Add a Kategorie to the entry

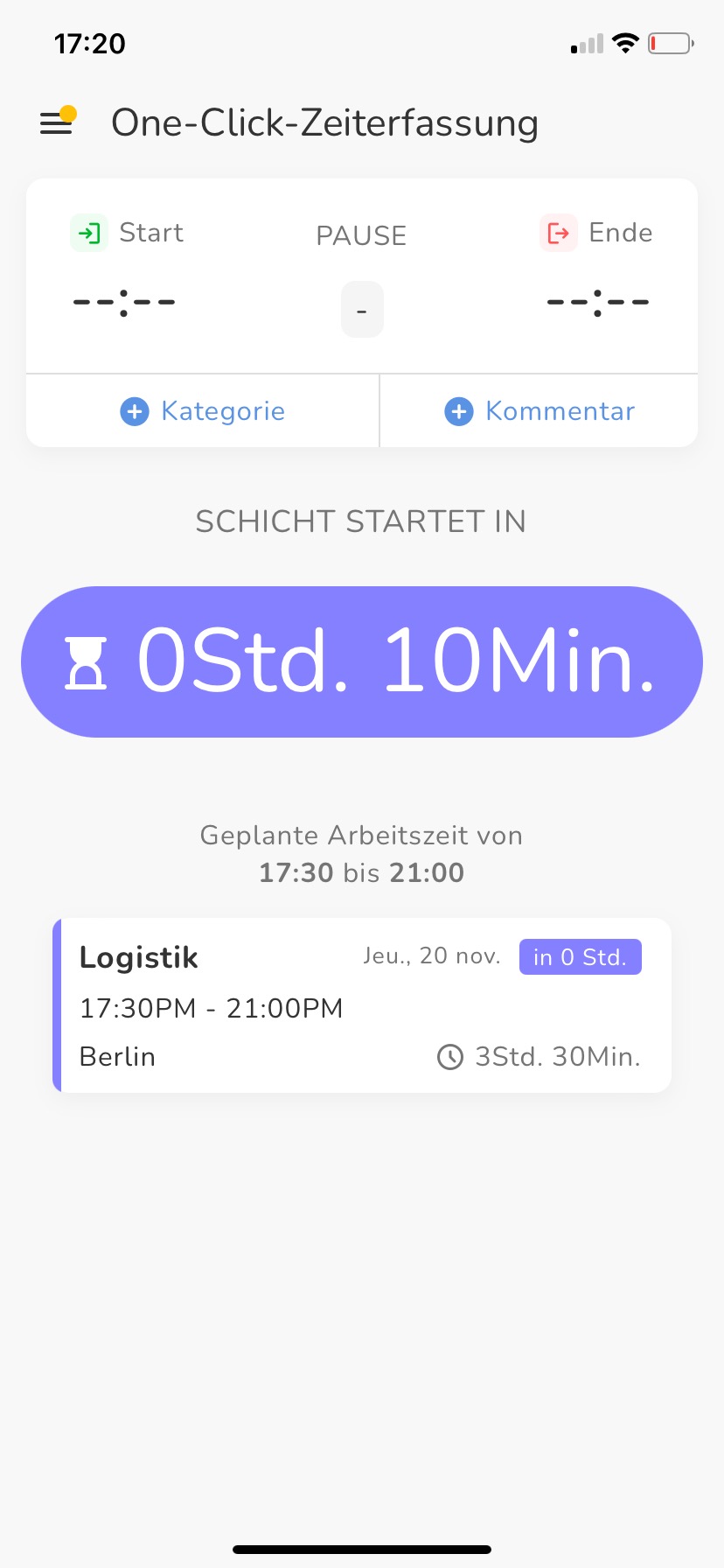pos(203,411)
